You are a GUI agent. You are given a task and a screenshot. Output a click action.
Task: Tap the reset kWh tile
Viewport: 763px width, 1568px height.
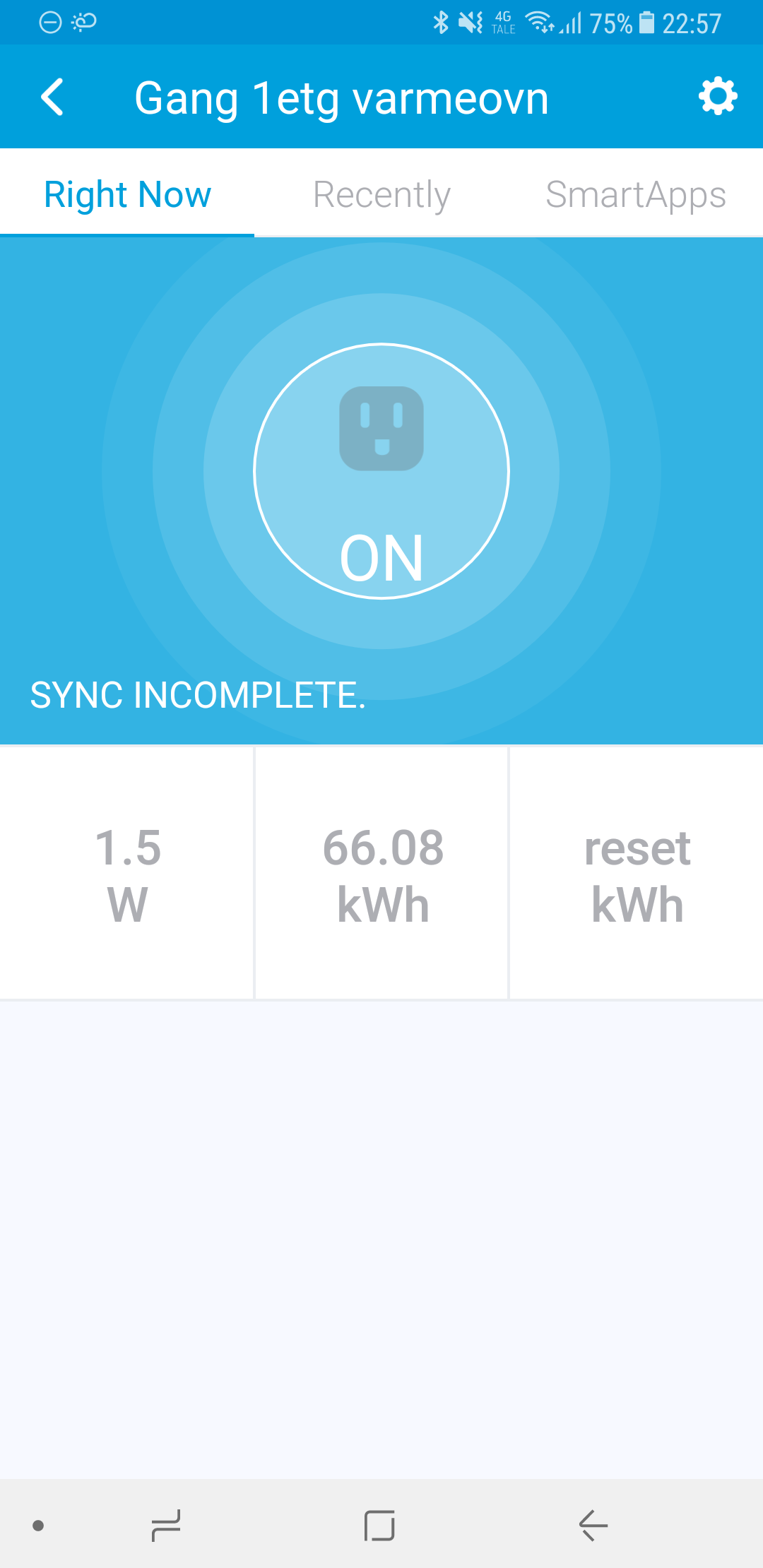[x=637, y=874]
